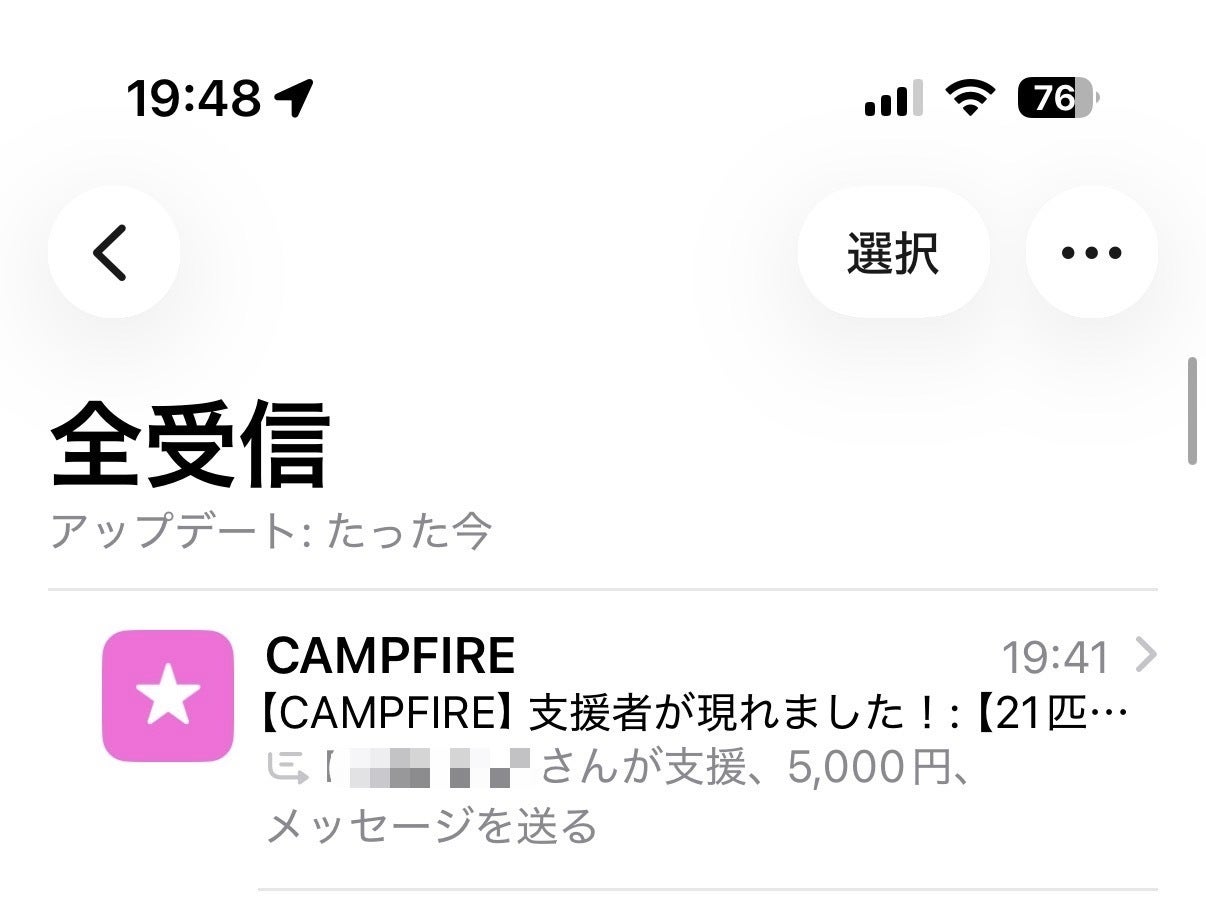The image size is (1206, 898).
Task: Open the three-dot more options menu
Action: [x=1091, y=252]
